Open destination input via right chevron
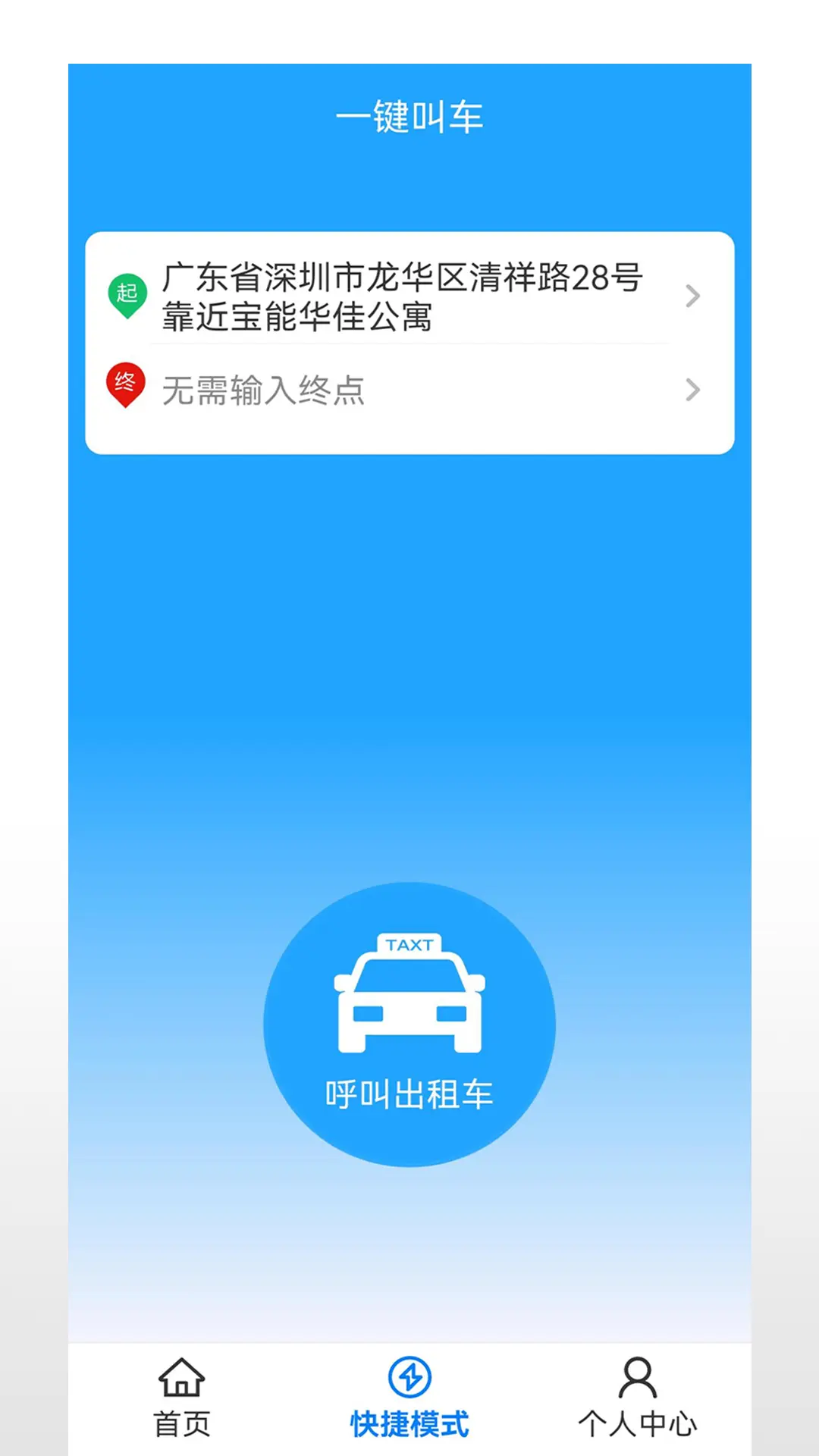This screenshot has width=819, height=1456. click(692, 390)
